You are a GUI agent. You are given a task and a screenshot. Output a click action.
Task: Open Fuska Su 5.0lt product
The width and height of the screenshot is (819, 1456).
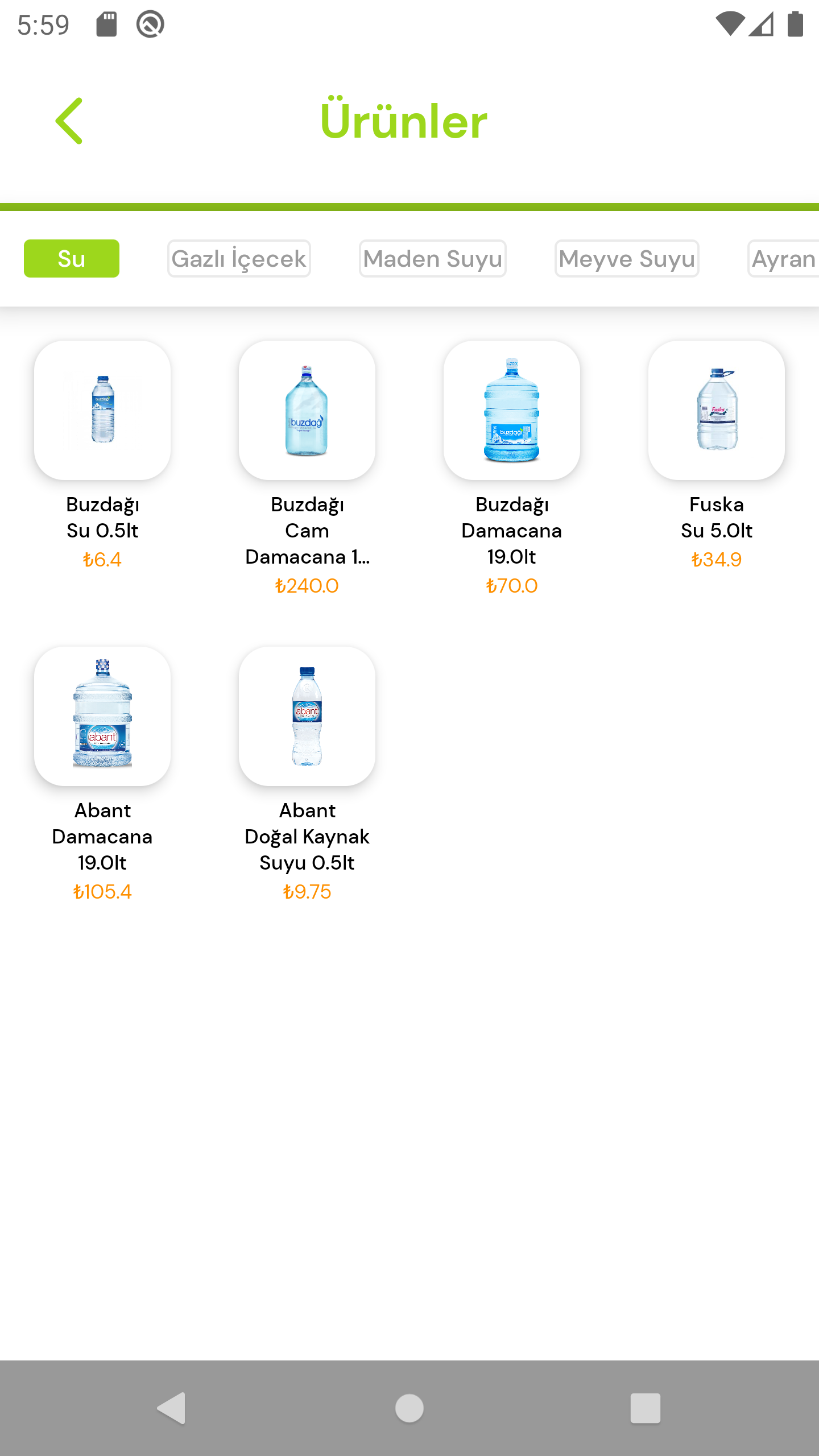717,411
